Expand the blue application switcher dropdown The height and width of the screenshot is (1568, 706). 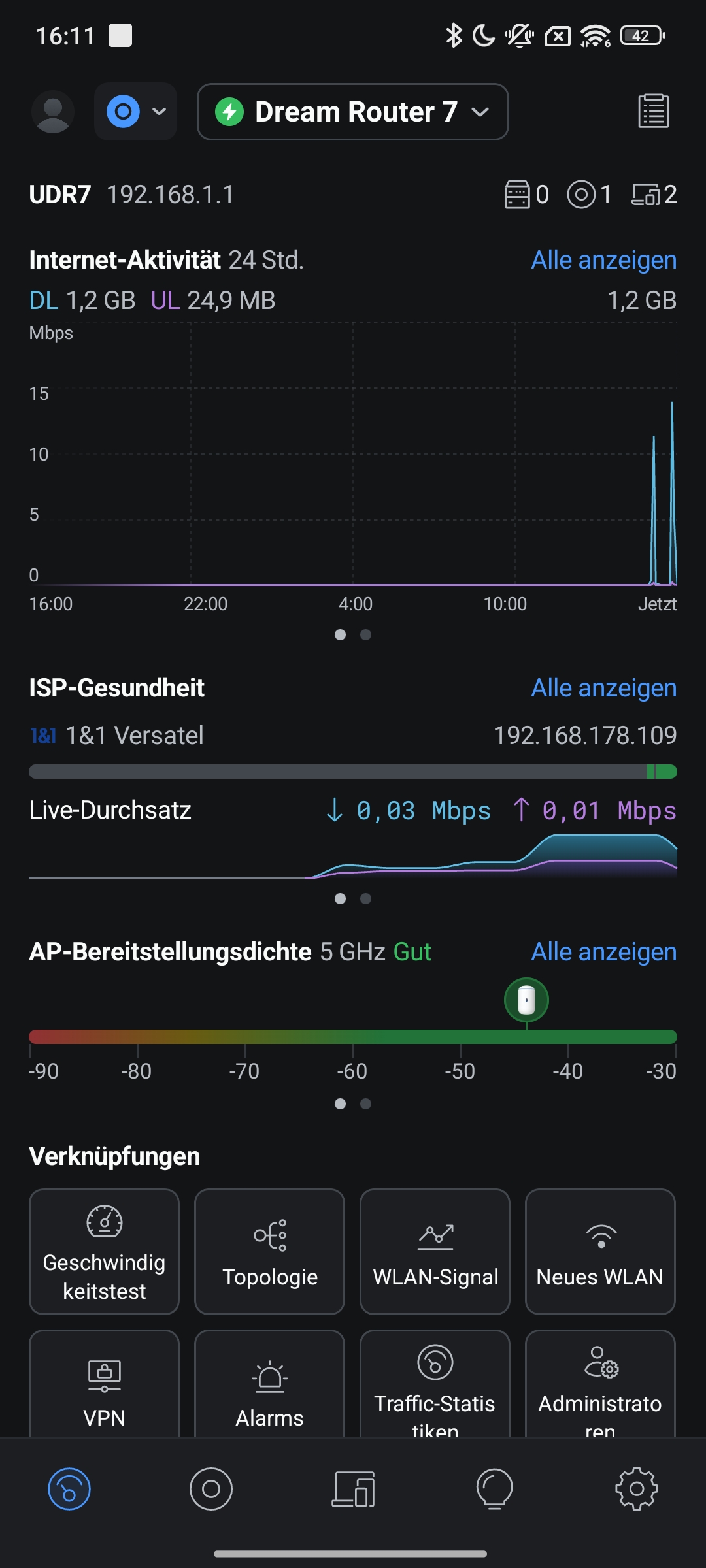point(135,112)
